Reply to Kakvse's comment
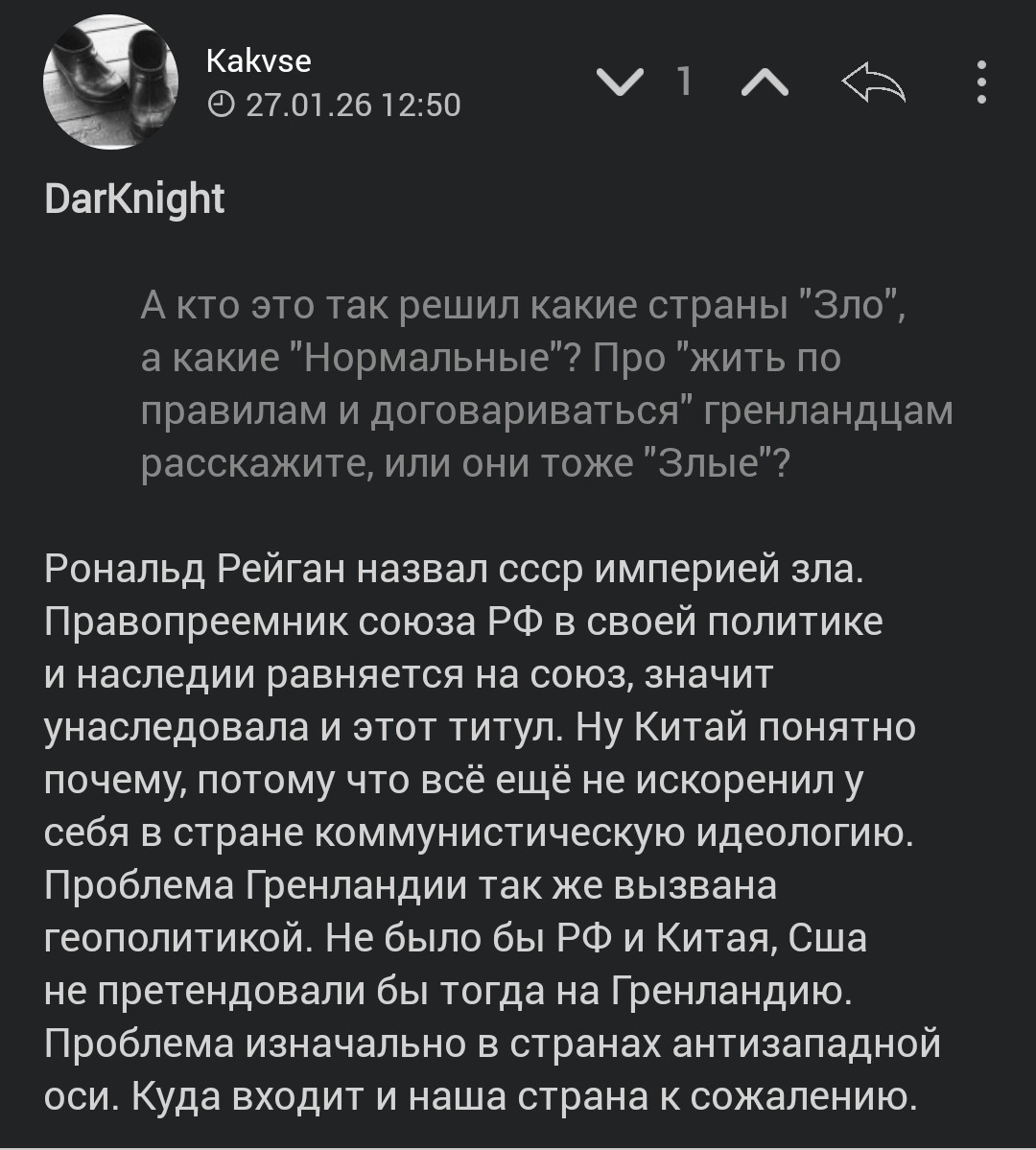The width and height of the screenshot is (1036, 1150). (x=873, y=83)
